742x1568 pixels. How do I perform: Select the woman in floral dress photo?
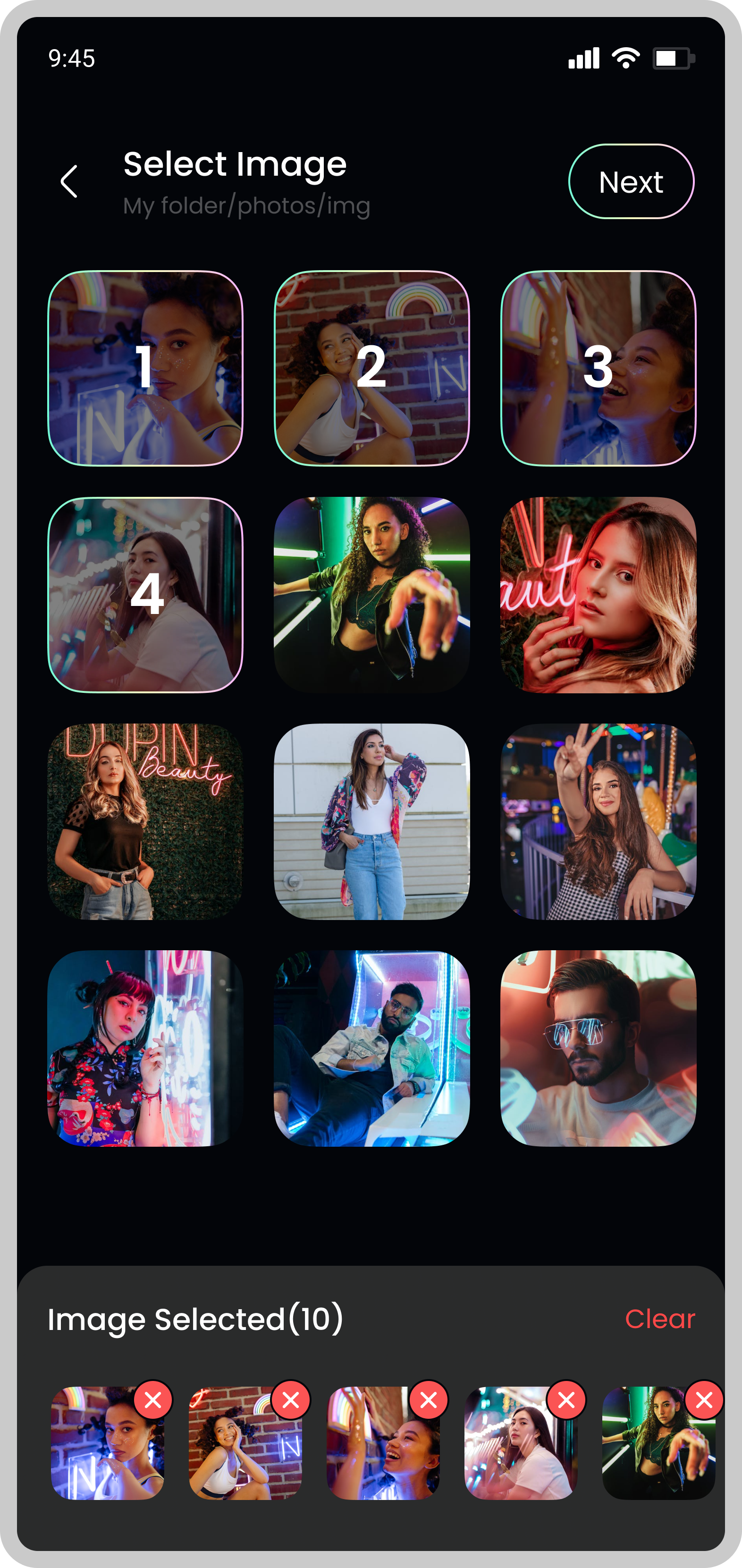(x=145, y=1048)
